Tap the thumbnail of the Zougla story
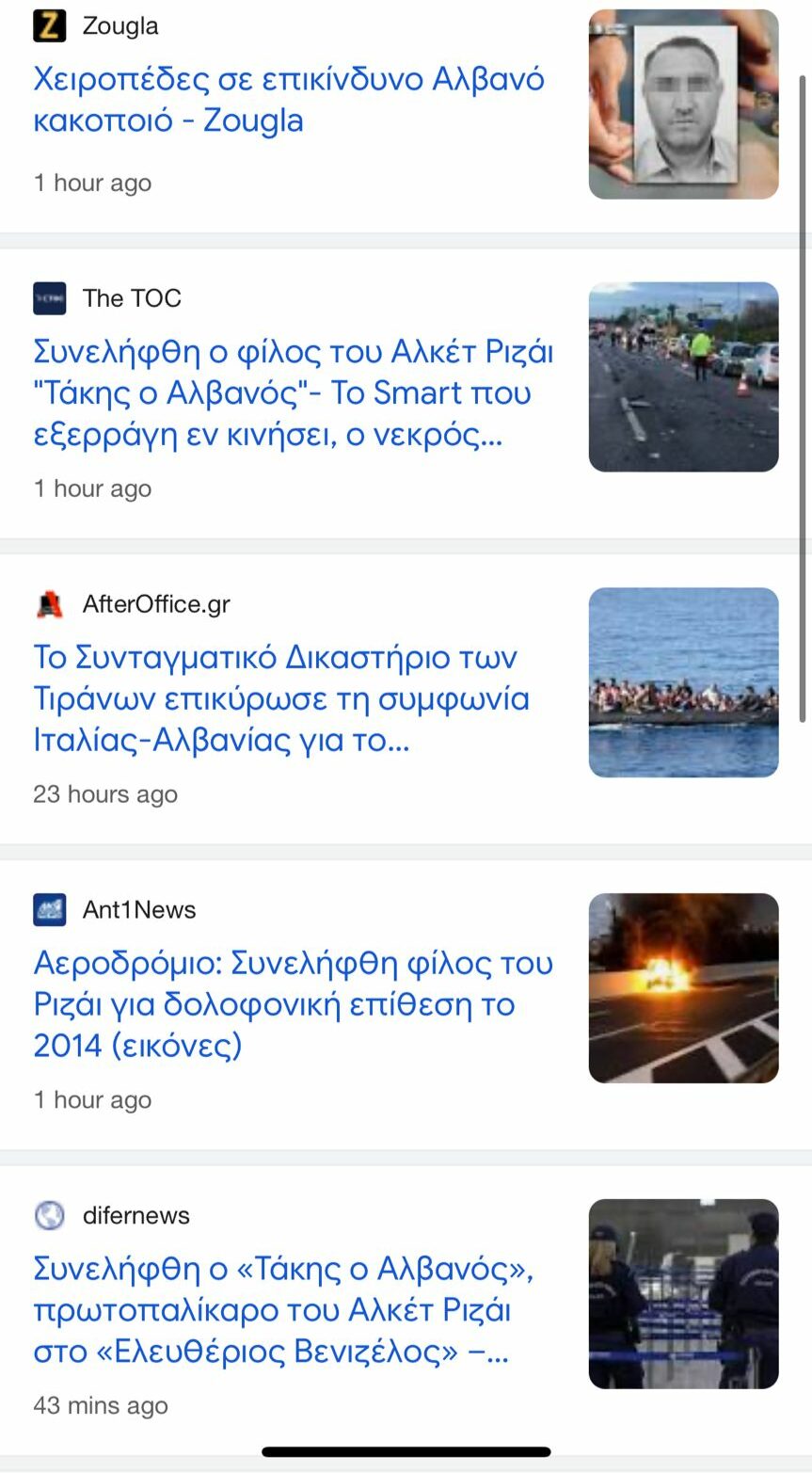812x1473 pixels. [683, 104]
